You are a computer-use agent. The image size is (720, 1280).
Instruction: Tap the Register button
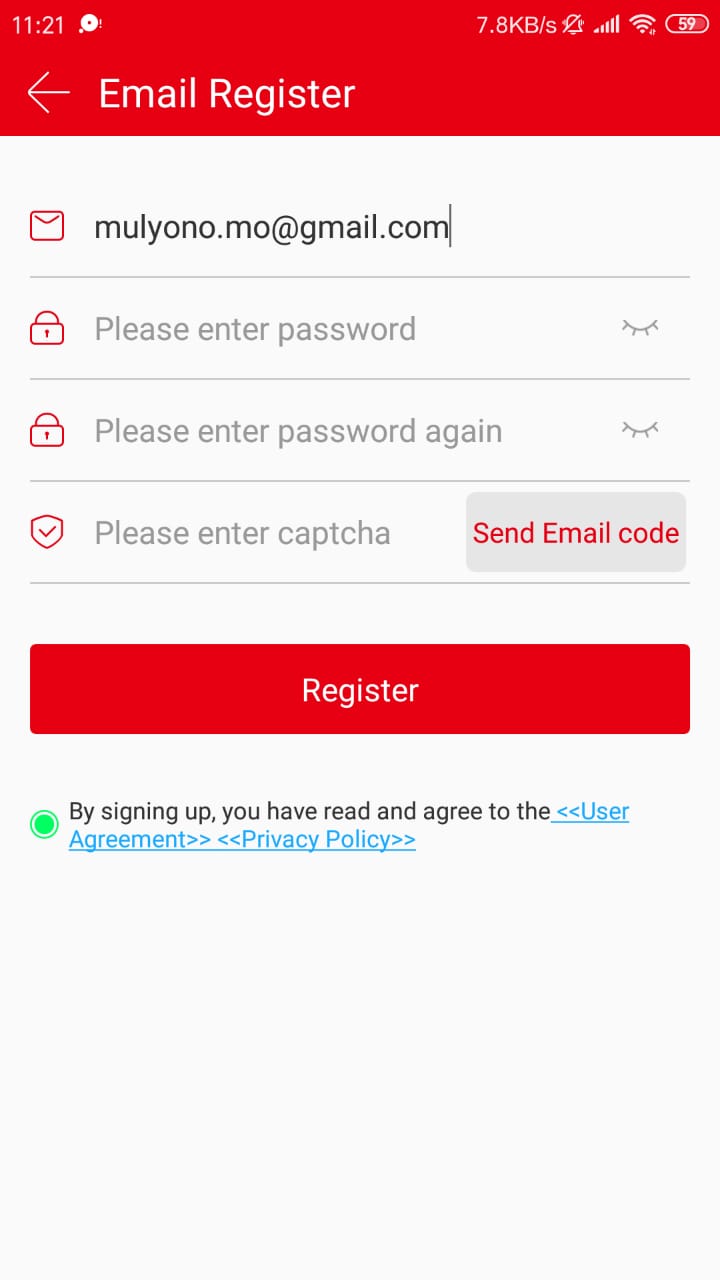click(360, 689)
